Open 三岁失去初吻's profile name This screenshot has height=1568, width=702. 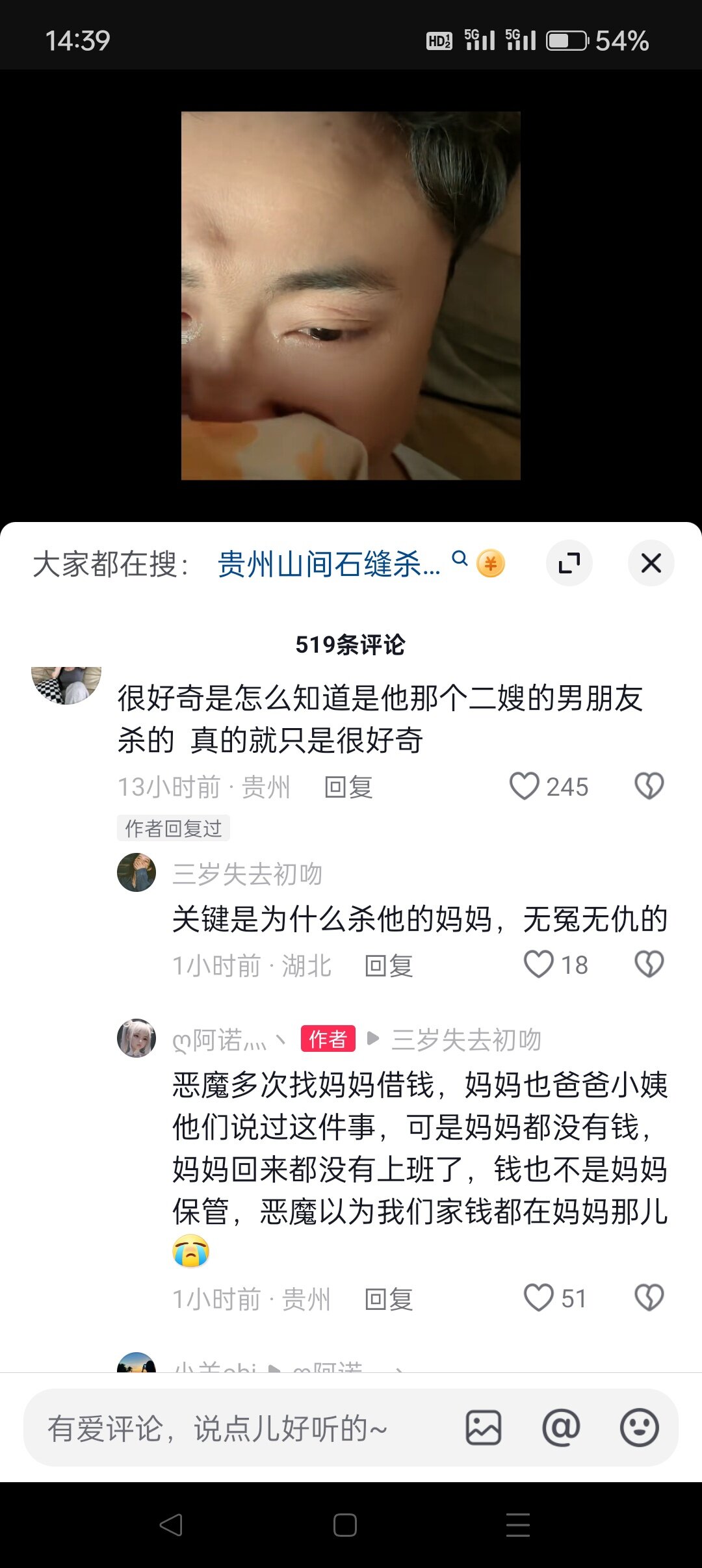click(248, 874)
